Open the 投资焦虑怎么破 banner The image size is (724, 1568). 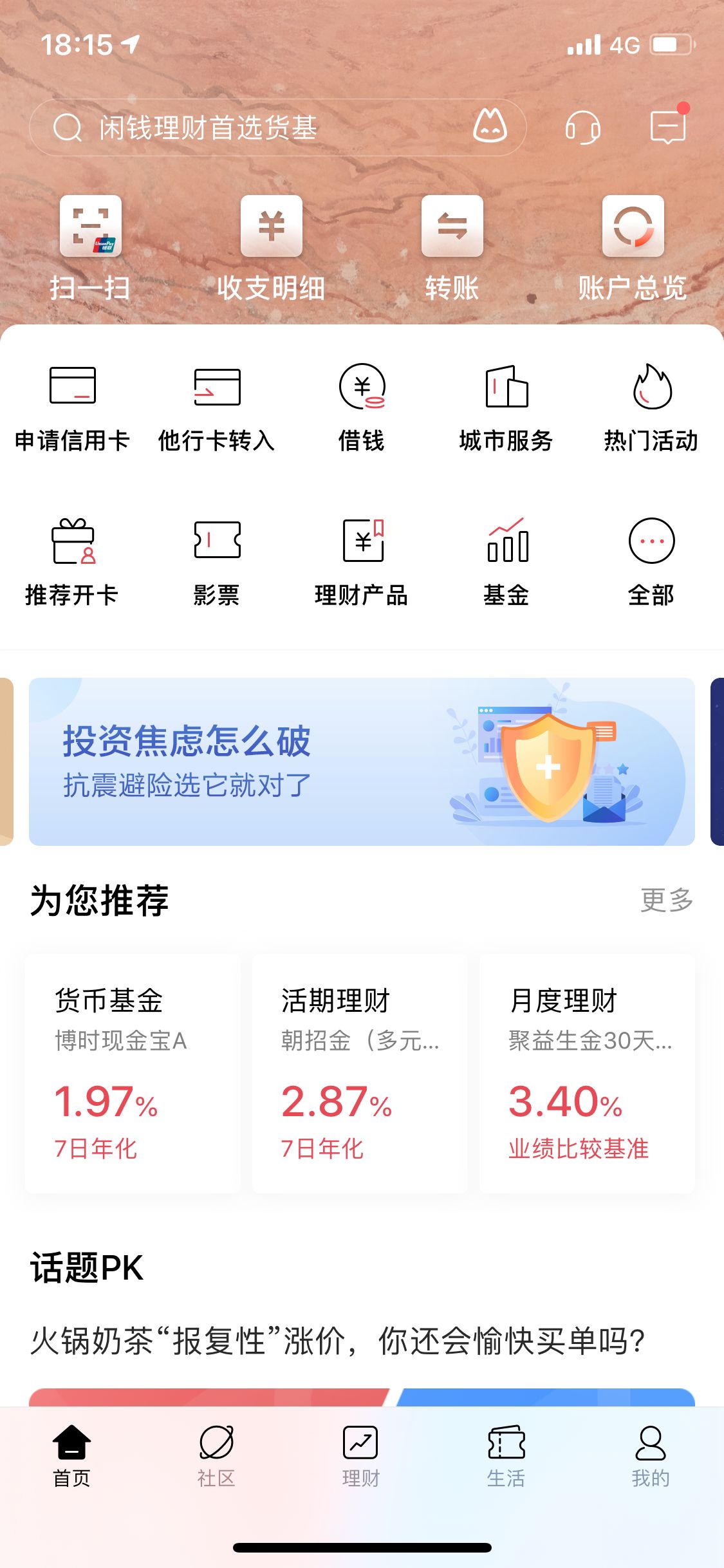point(362,761)
